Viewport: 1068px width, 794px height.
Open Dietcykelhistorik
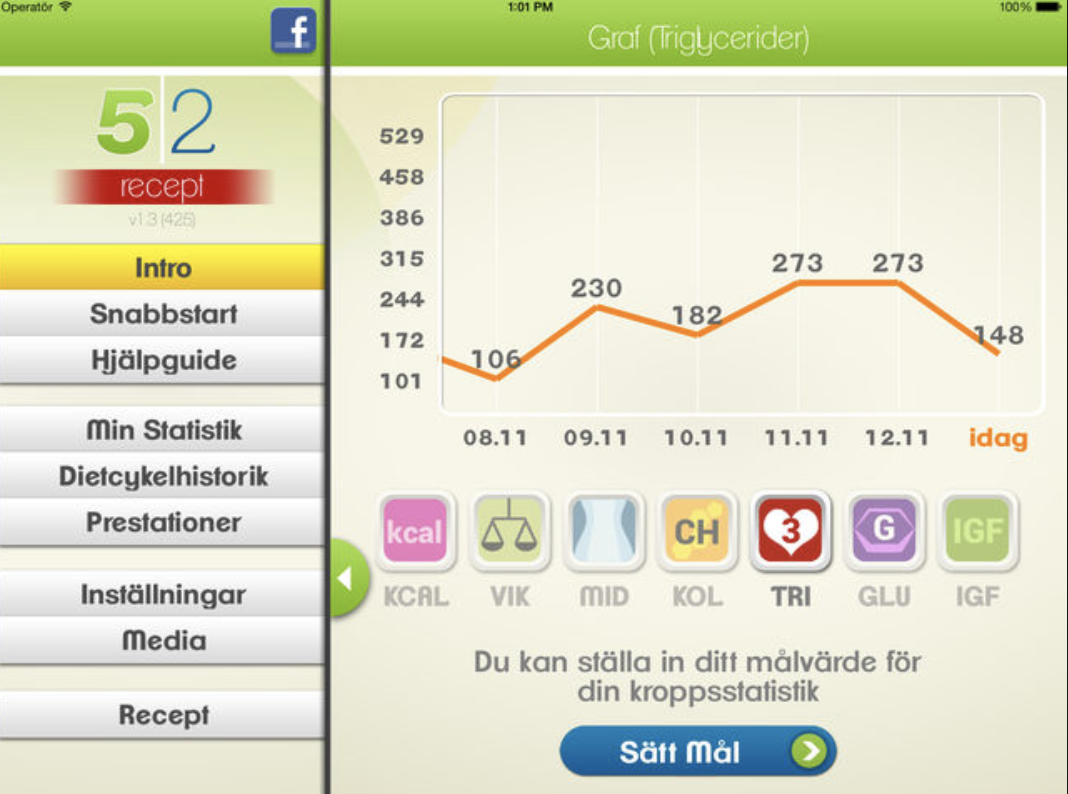[x=163, y=476]
